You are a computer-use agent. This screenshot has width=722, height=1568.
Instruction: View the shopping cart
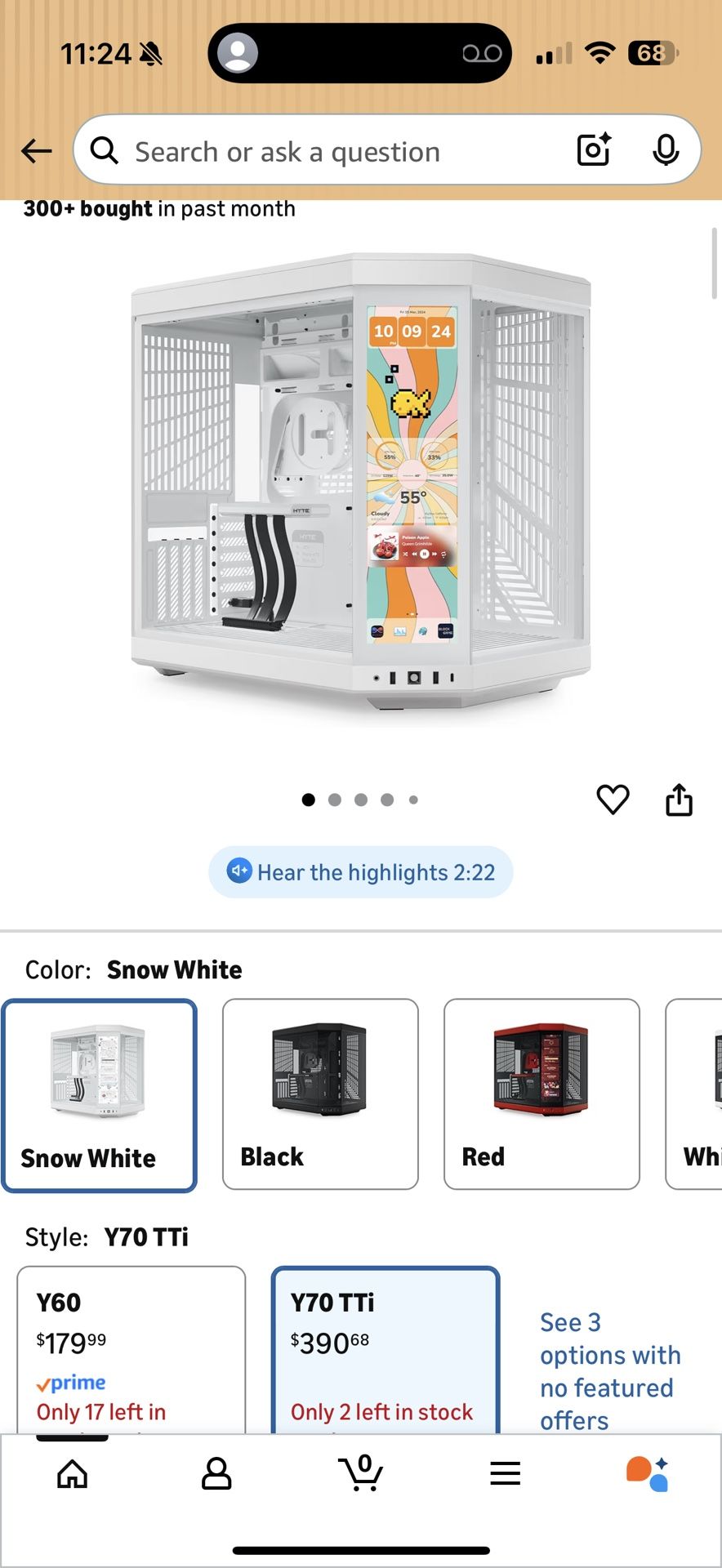pos(361,1472)
